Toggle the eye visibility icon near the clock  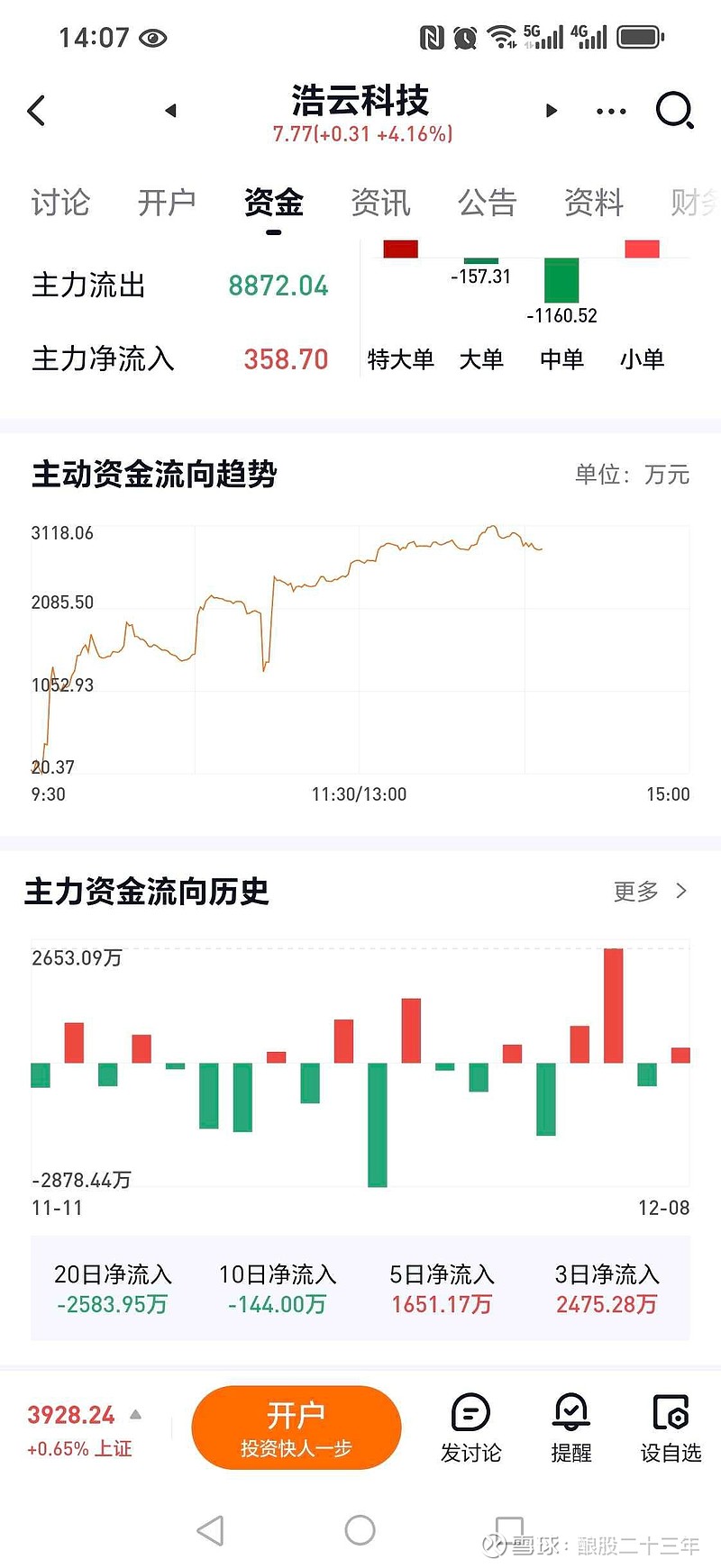(153, 38)
